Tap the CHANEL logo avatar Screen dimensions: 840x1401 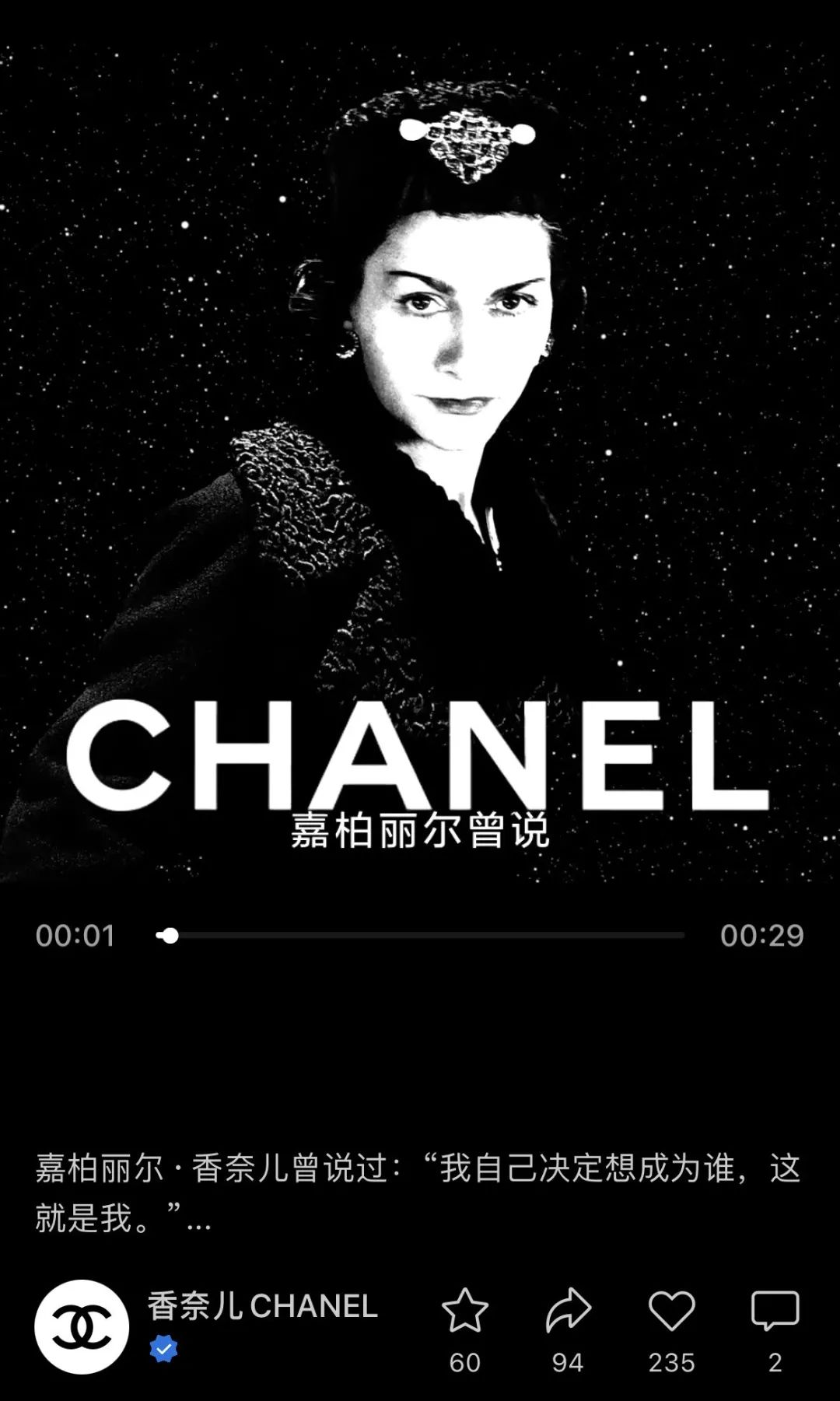pyautogui.click(x=82, y=1326)
